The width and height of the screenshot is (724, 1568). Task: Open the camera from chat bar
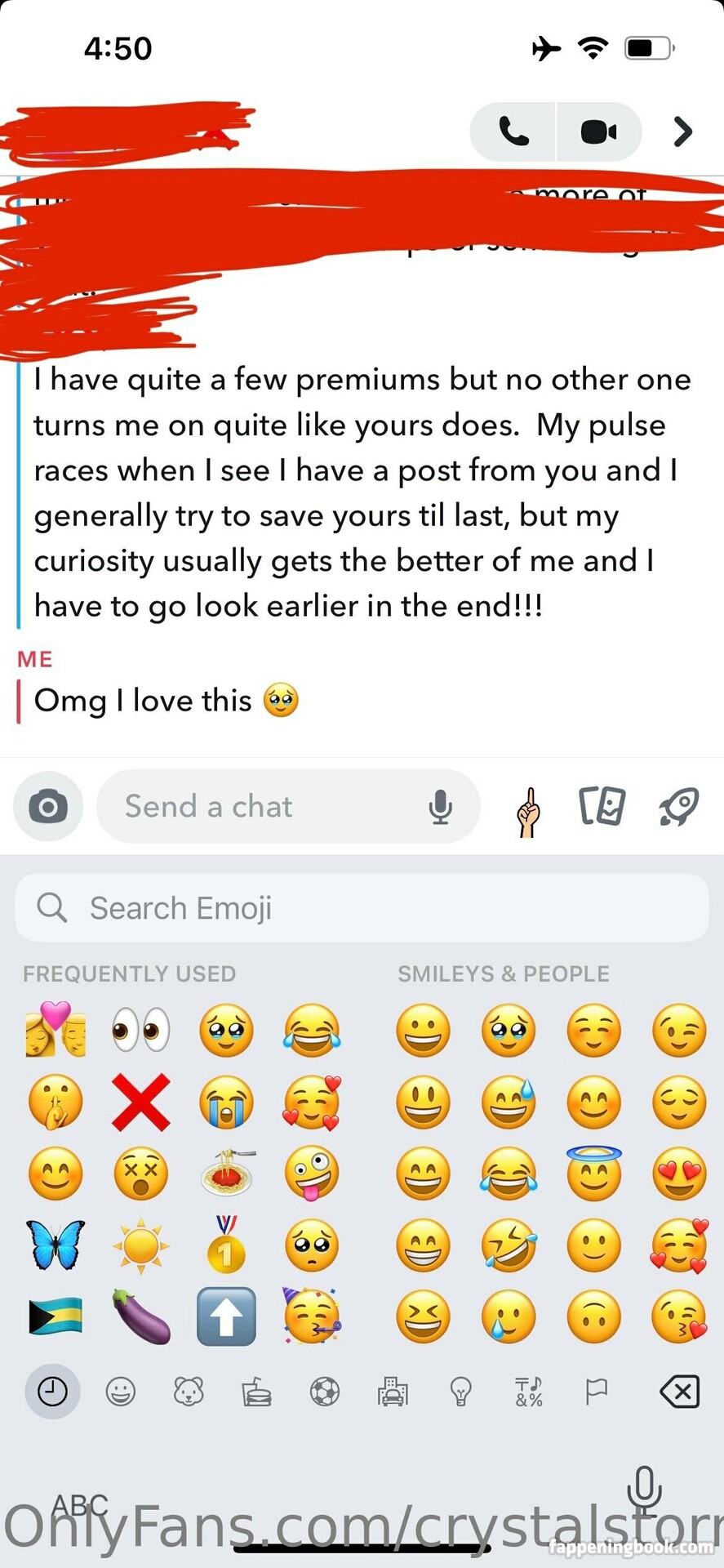coord(48,807)
